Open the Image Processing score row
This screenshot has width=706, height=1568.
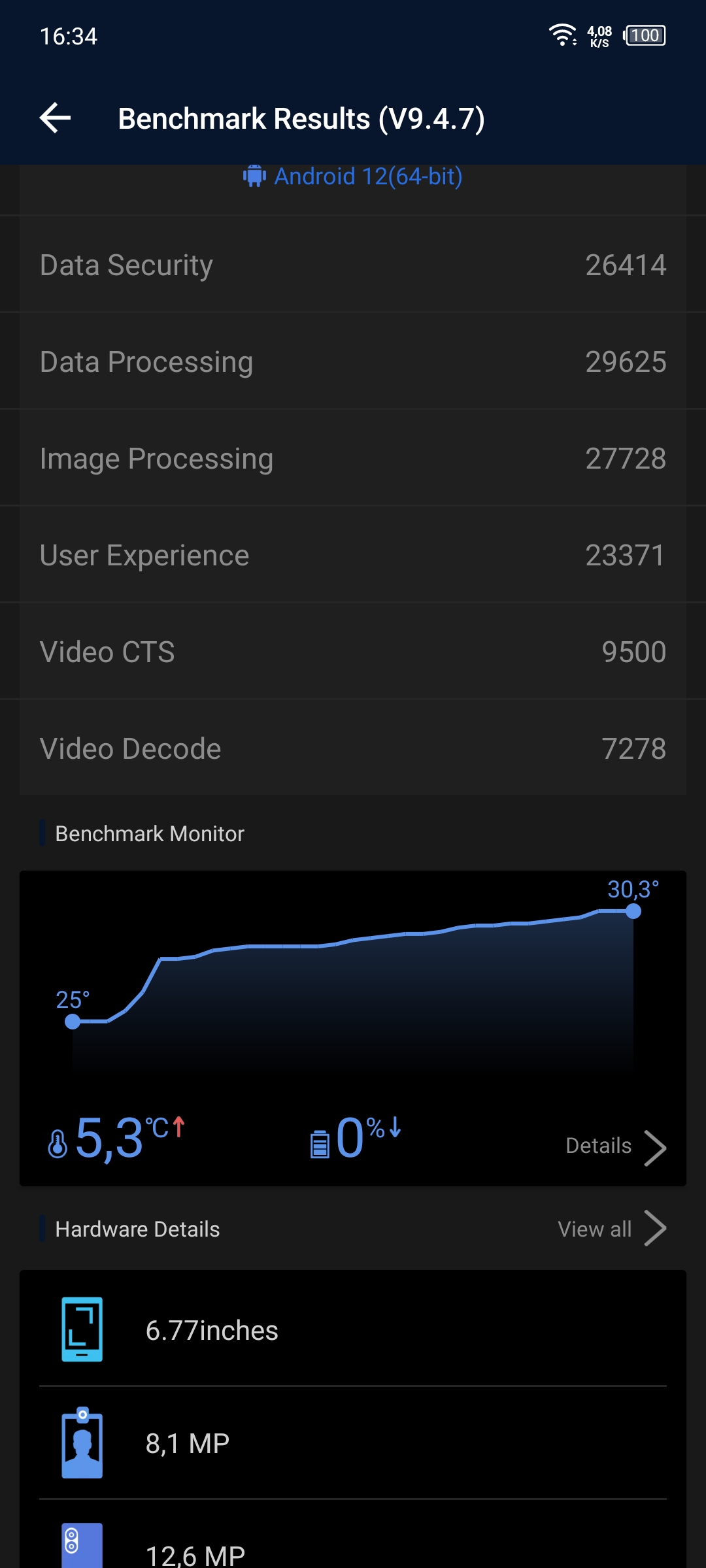click(x=353, y=458)
